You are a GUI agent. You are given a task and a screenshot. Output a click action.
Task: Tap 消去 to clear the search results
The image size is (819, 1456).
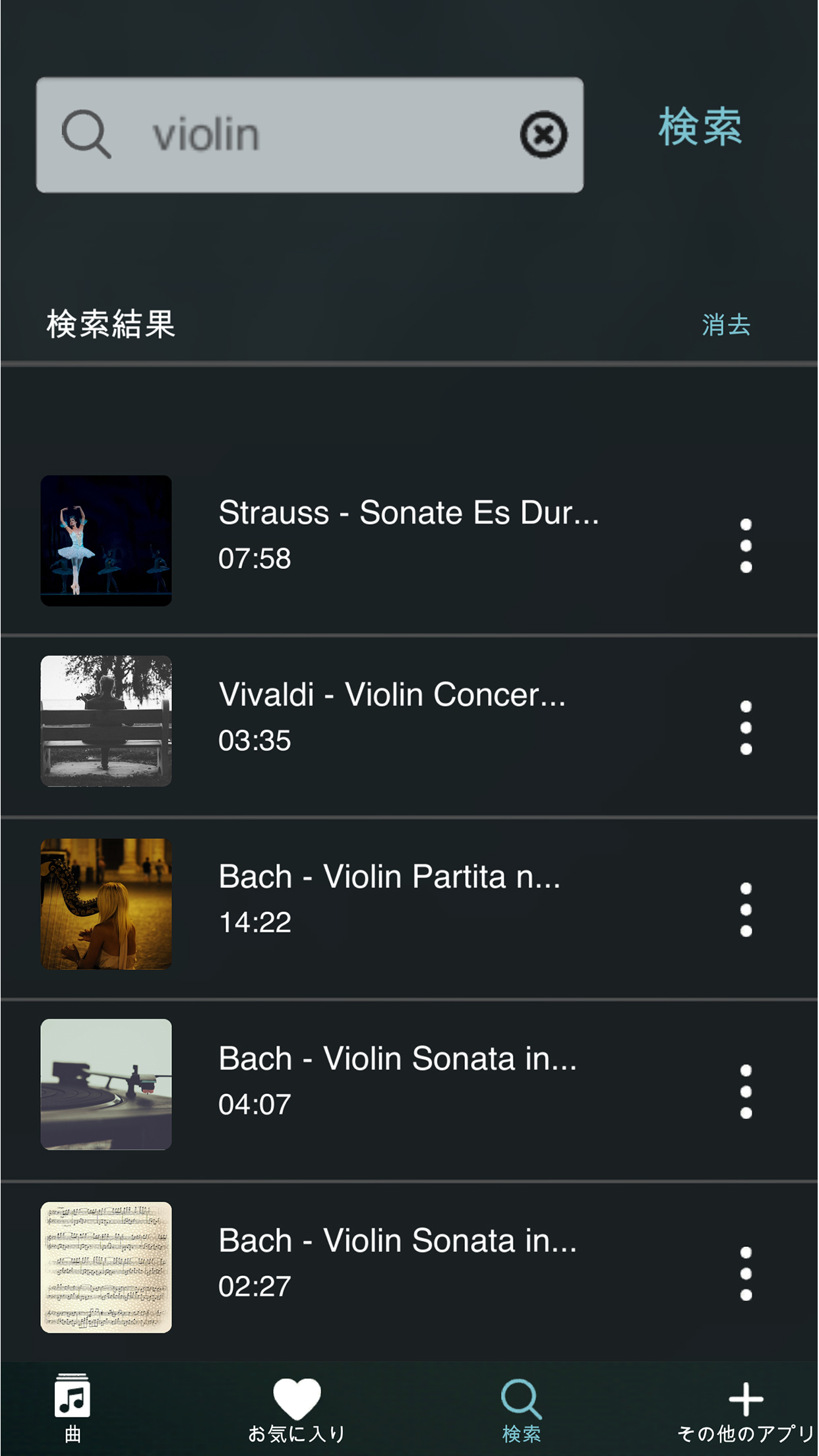coord(726,325)
